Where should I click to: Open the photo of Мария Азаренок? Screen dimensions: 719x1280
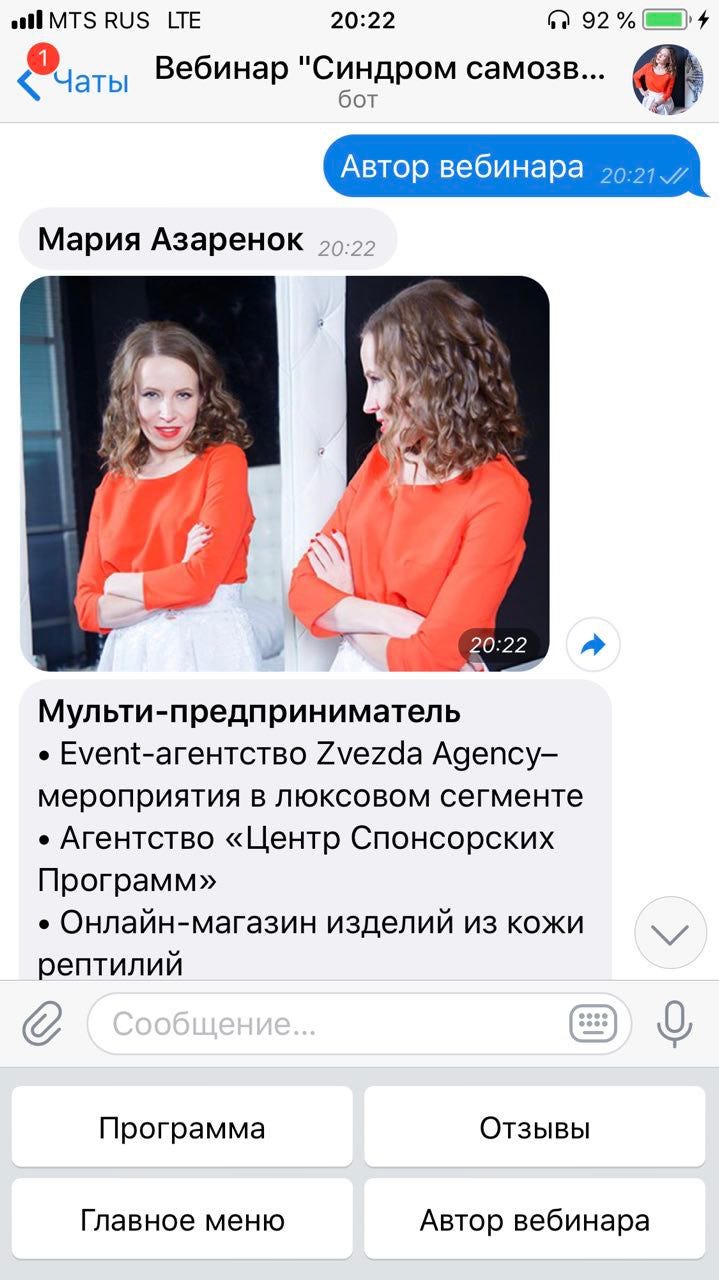point(285,472)
